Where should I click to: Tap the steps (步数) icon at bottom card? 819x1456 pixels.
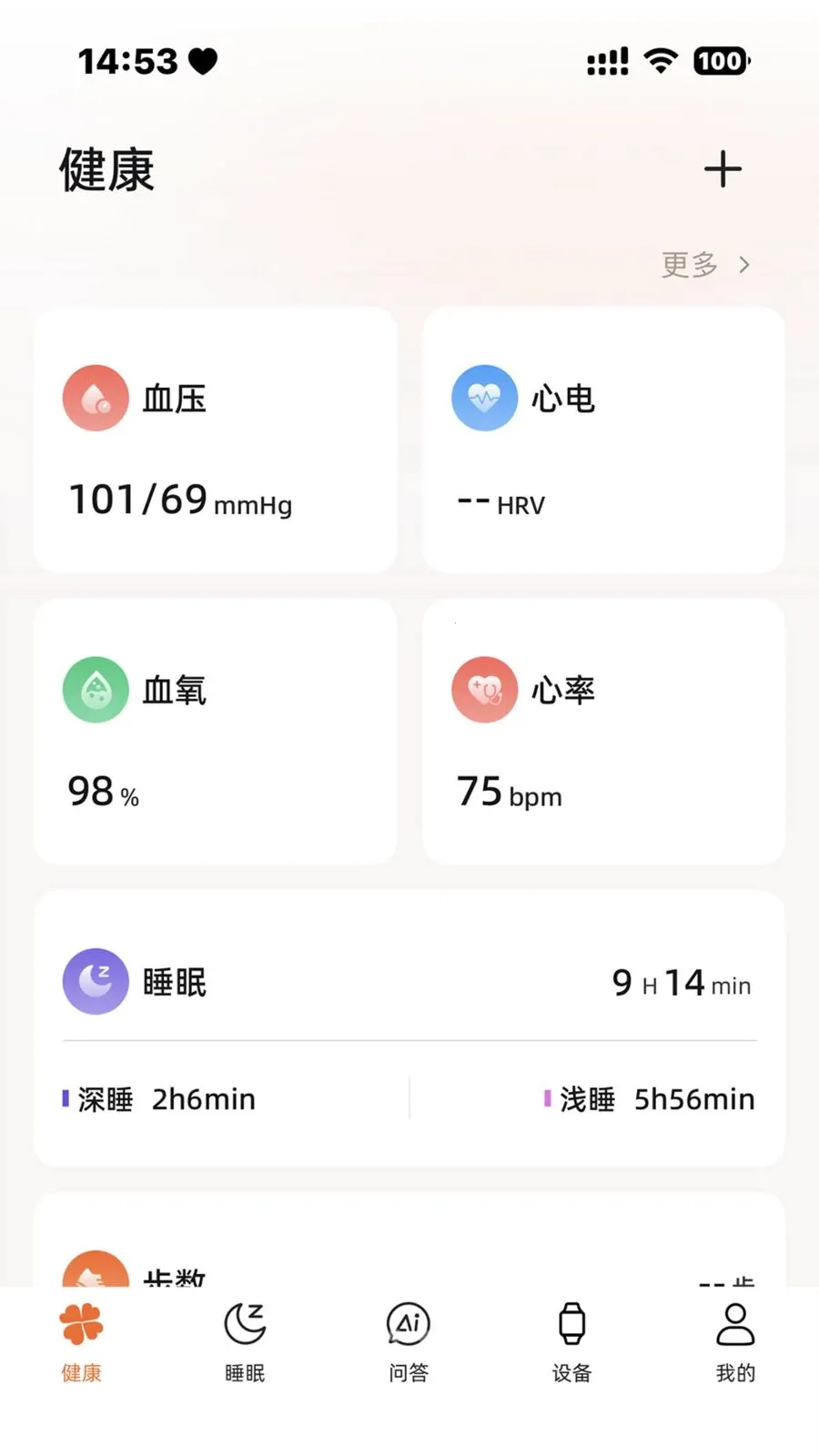[95, 1272]
